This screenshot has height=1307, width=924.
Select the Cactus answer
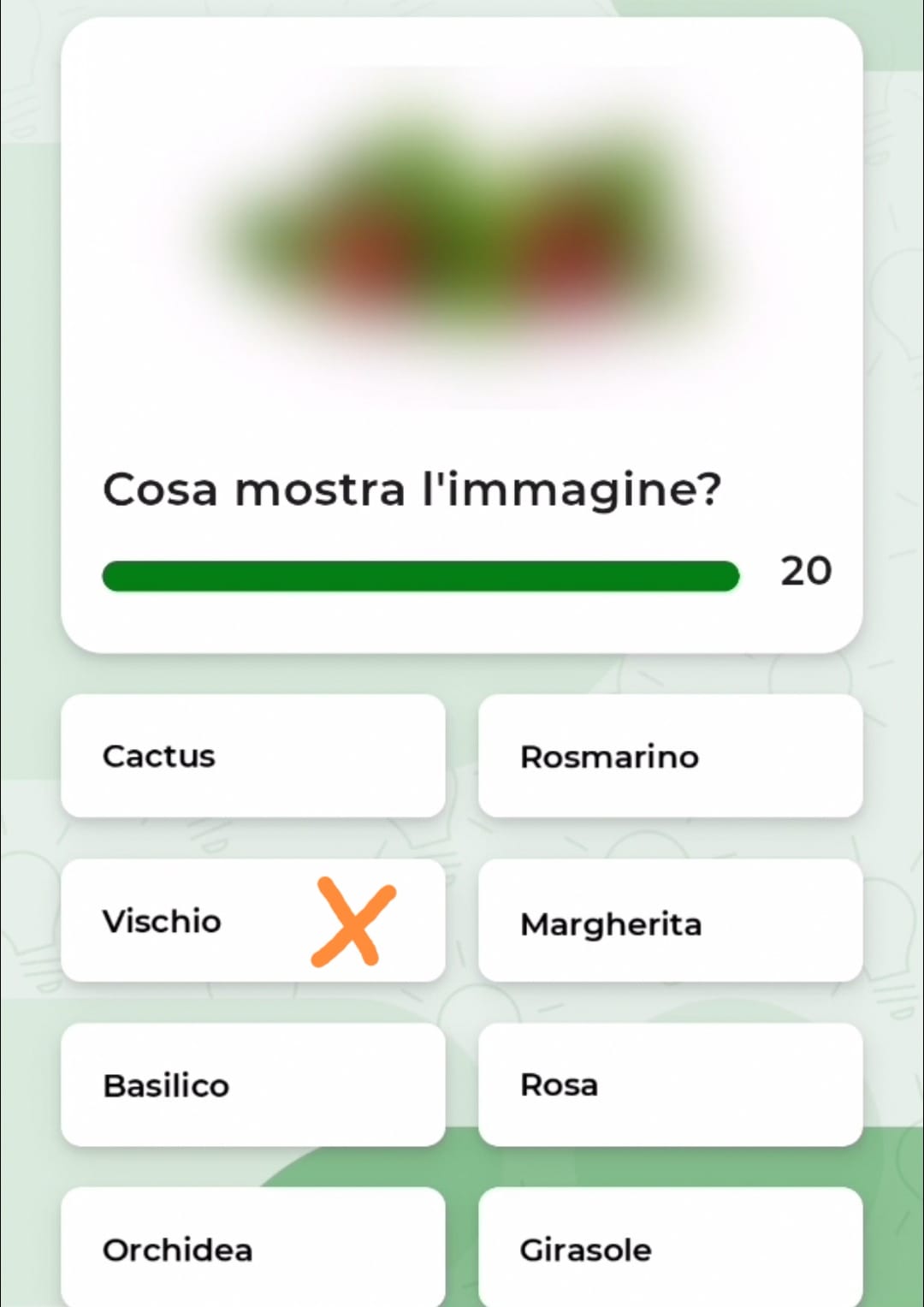(252, 756)
